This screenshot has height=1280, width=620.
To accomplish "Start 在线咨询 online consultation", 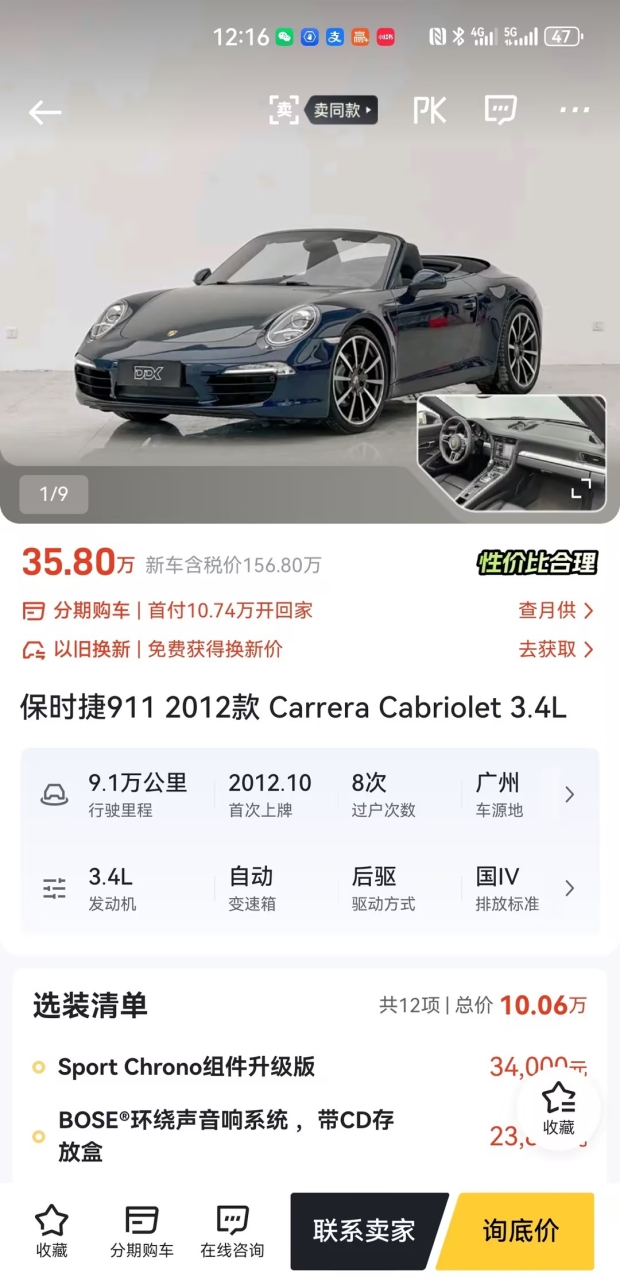I will tap(232, 1230).
